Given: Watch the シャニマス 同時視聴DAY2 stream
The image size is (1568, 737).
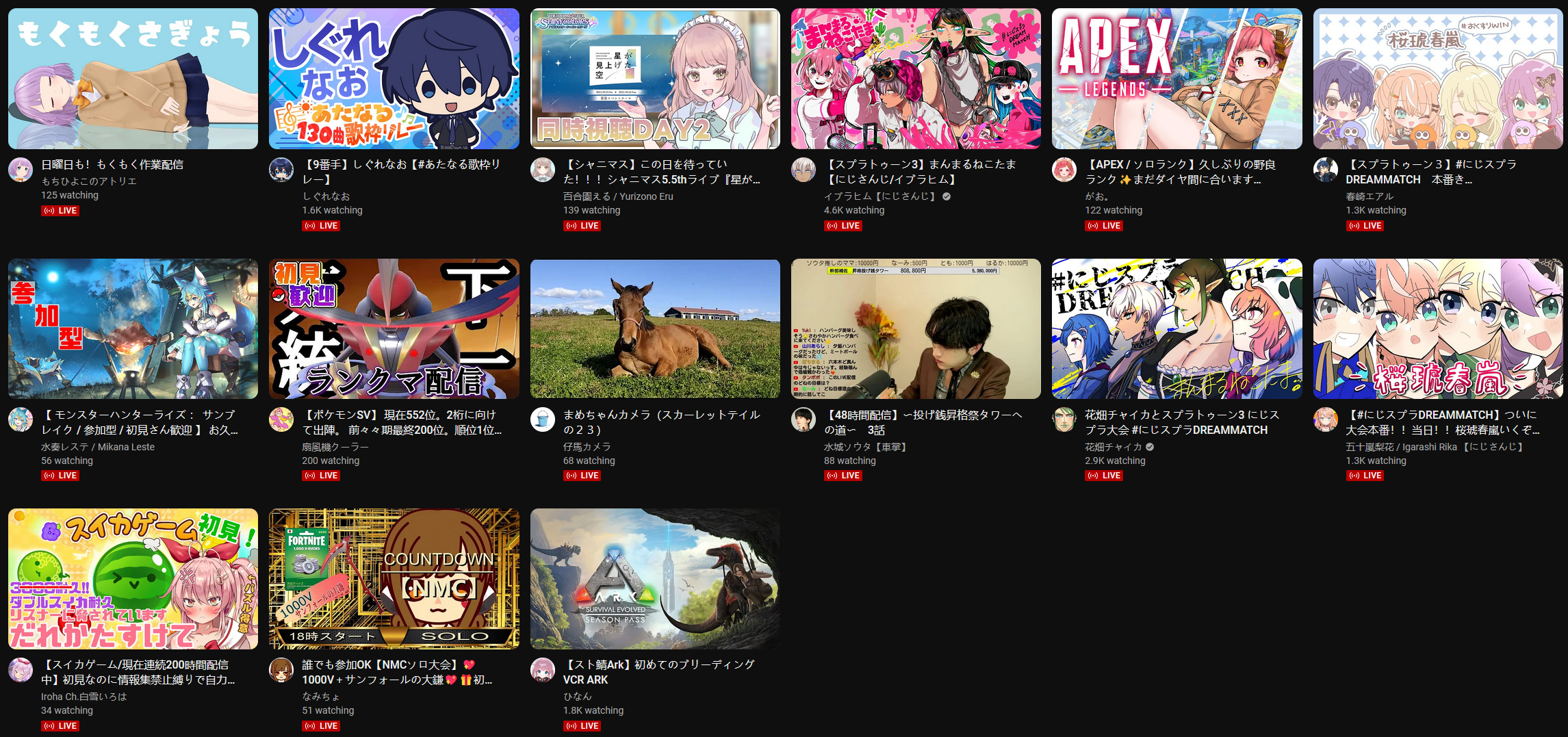Looking at the screenshot, I should tap(655, 79).
